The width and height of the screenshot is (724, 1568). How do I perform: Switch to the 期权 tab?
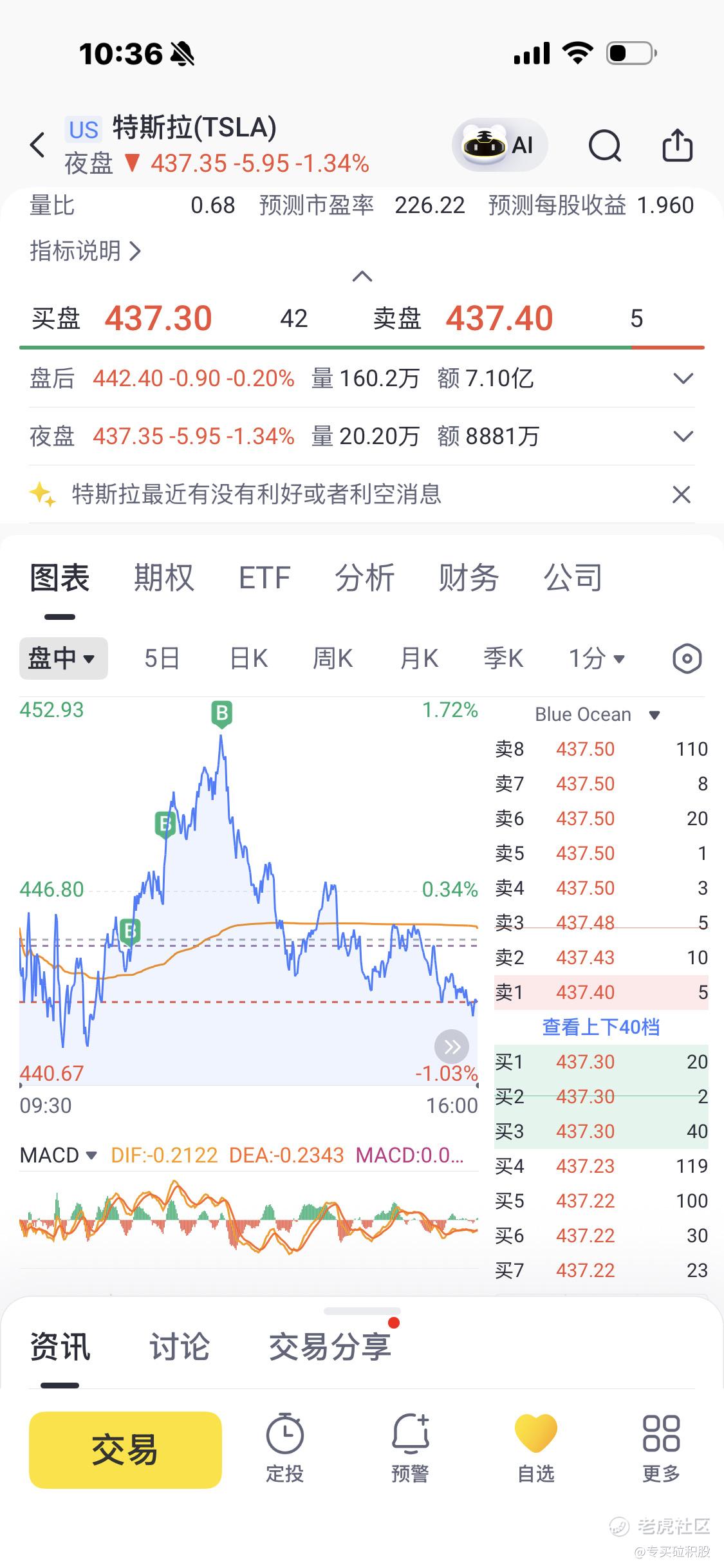pos(164,577)
